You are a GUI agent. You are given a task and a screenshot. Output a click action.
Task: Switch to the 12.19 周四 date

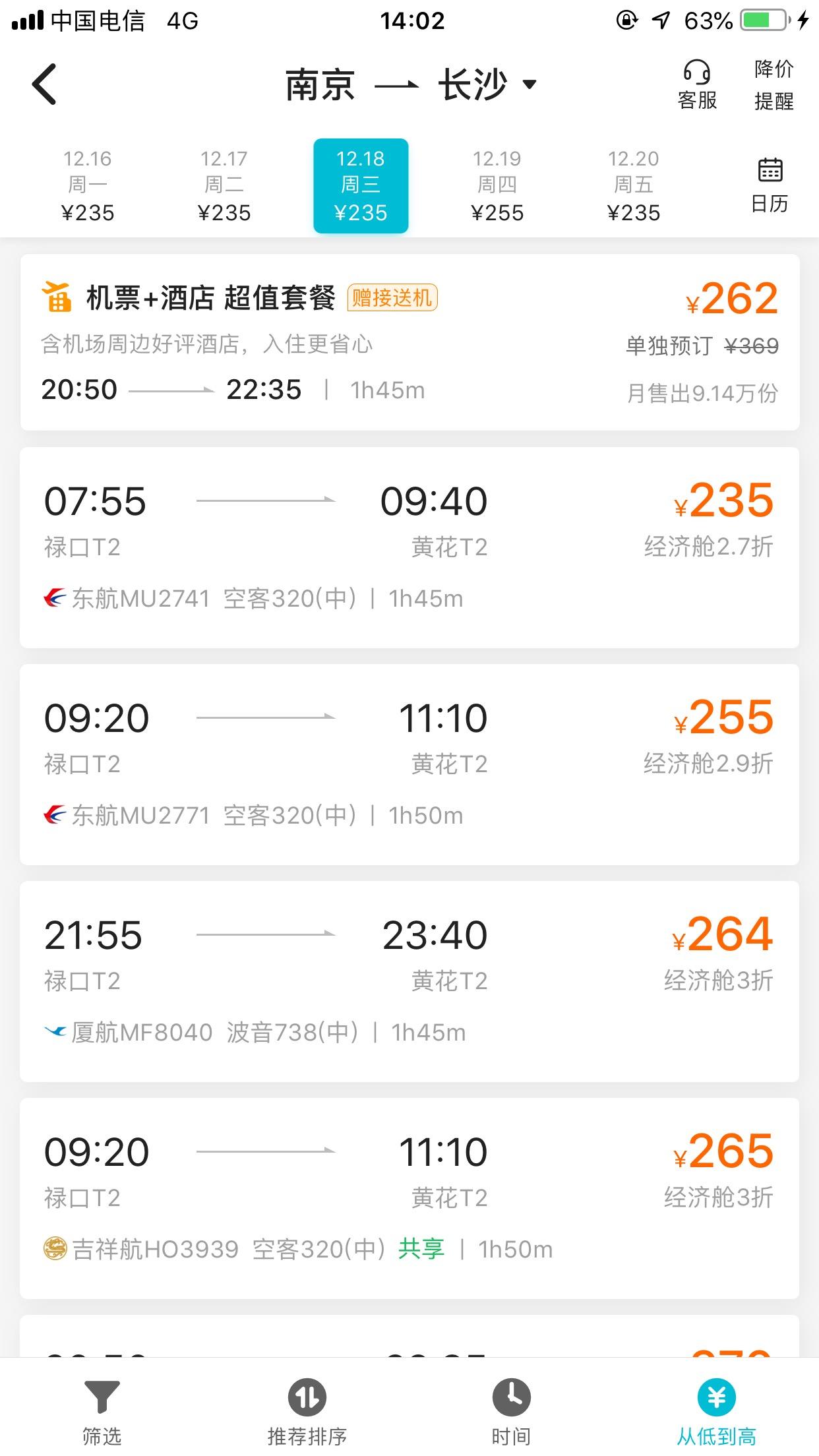coord(497,186)
